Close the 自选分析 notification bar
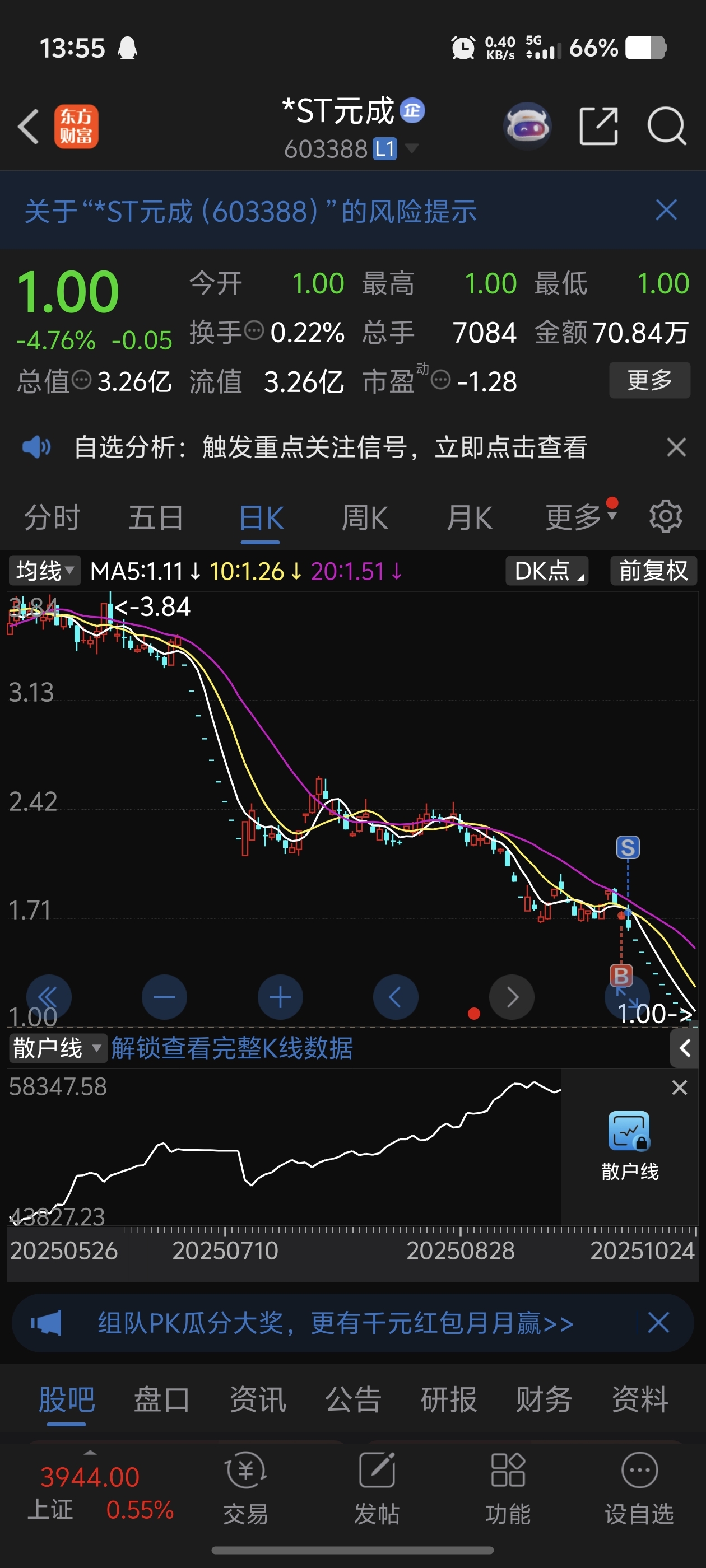The height and width of the screenshot is (1568, 706). click(x=676, y=447)
